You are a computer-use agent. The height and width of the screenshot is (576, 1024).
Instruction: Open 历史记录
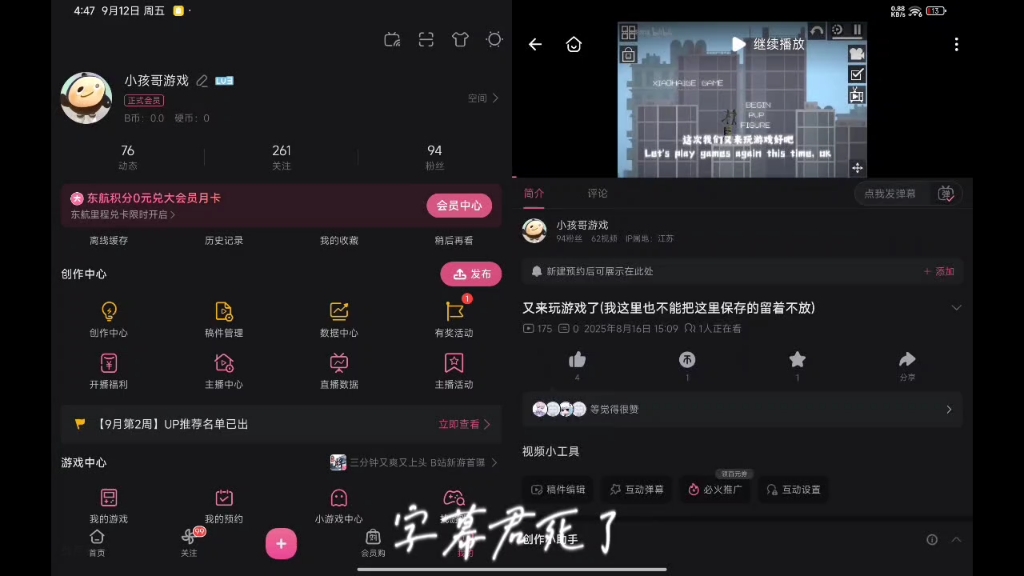[x=224, y=240]
